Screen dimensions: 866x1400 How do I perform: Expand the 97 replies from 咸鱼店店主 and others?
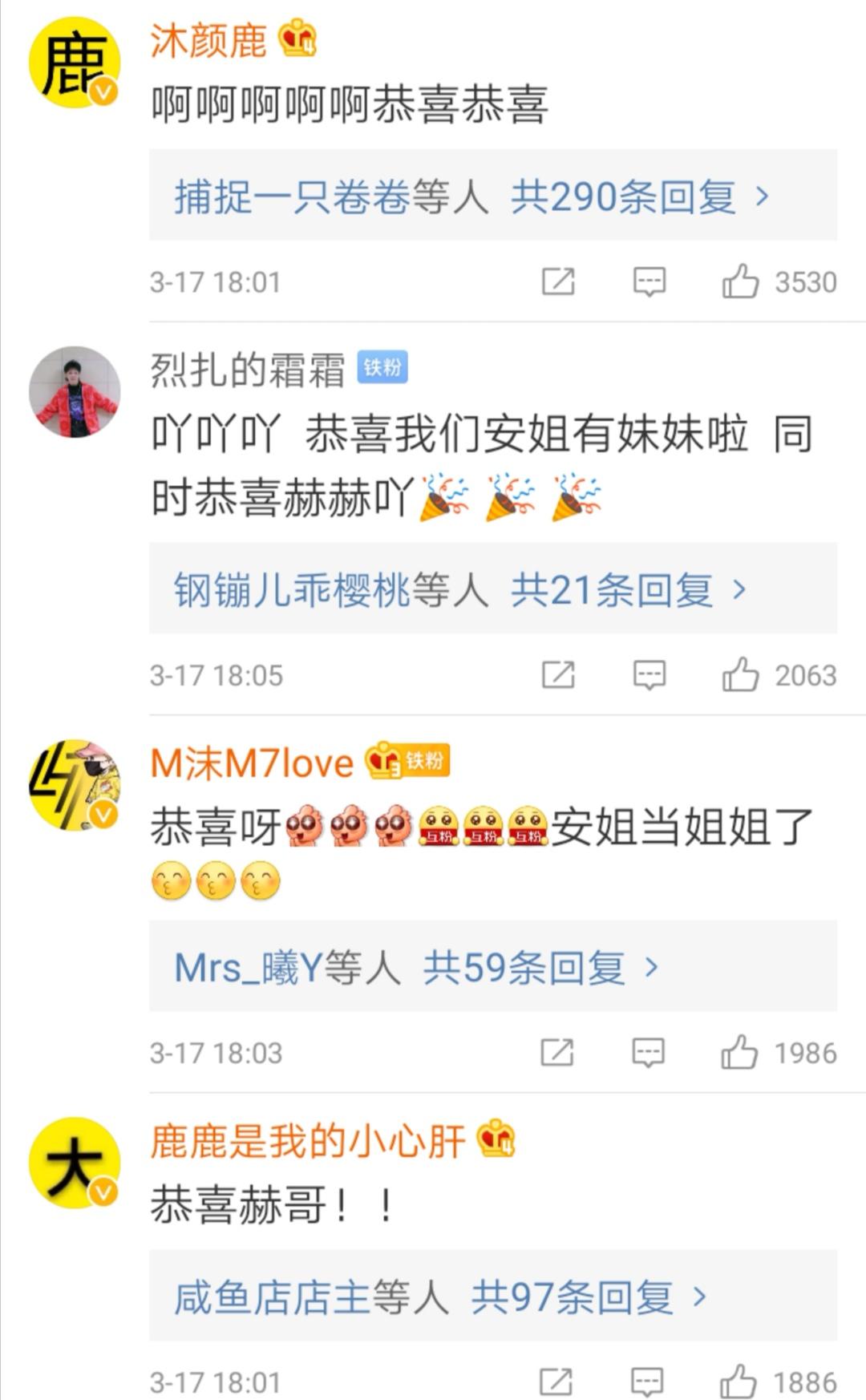pyautogui.click(x=493, y=1296)
